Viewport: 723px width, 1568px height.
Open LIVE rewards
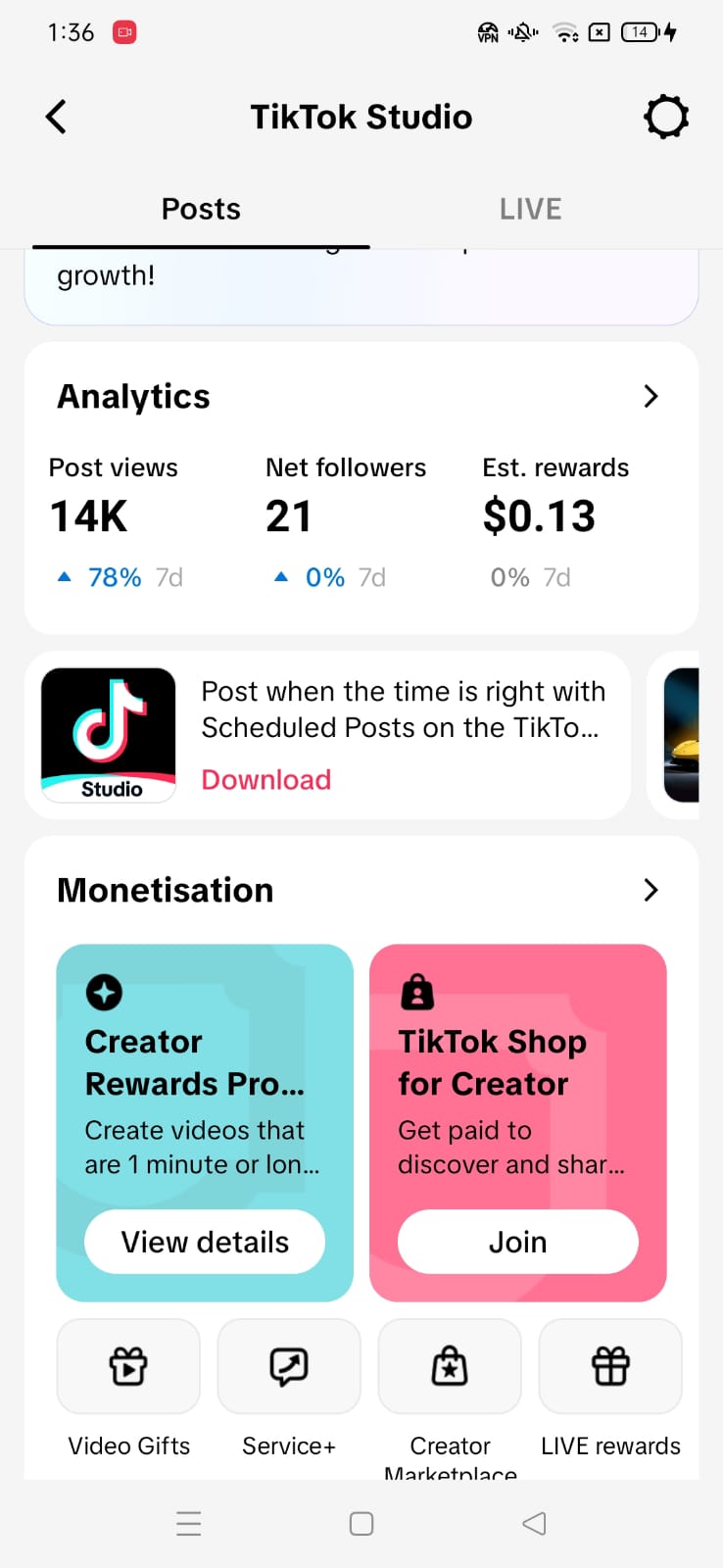[x=610, y=1366]
